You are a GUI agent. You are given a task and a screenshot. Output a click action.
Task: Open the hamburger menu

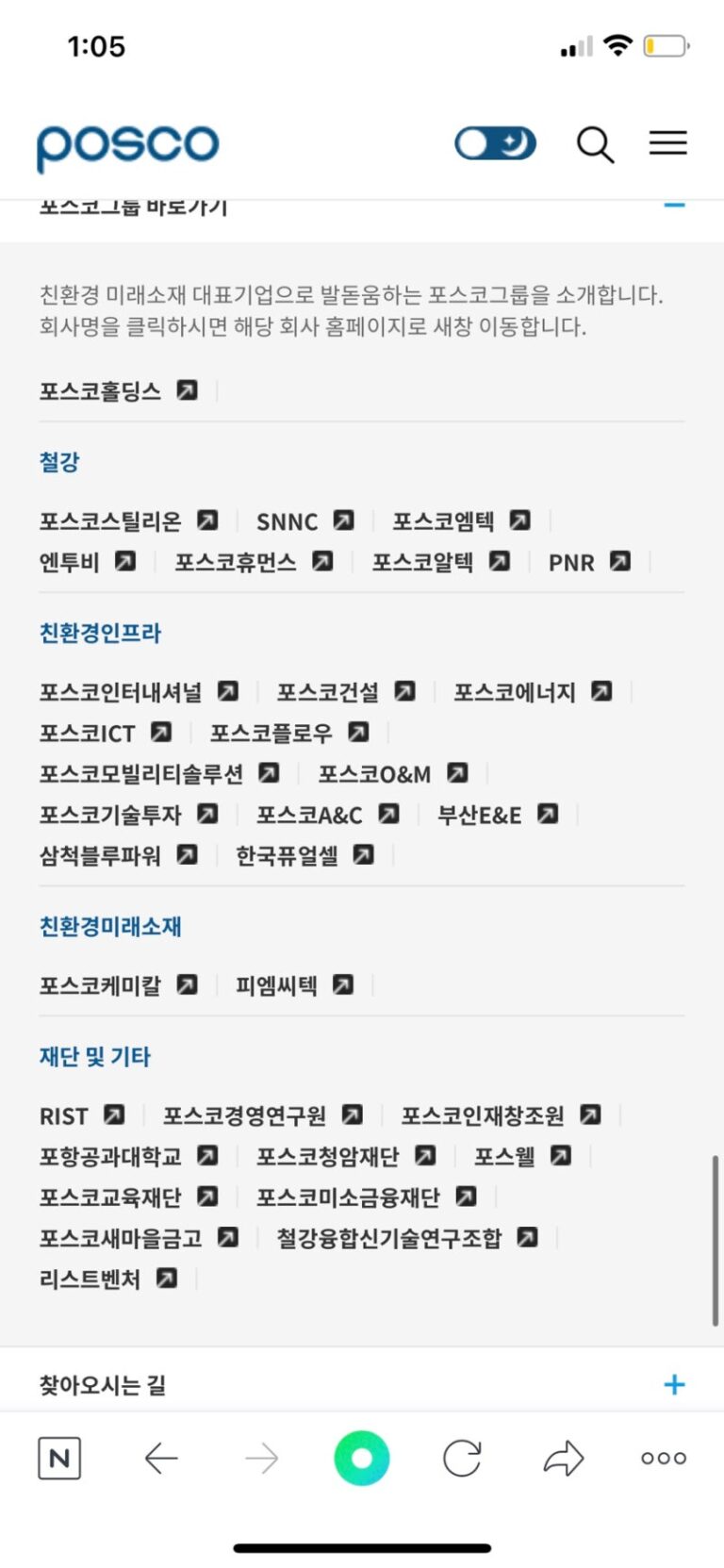[x=667, y=143]
